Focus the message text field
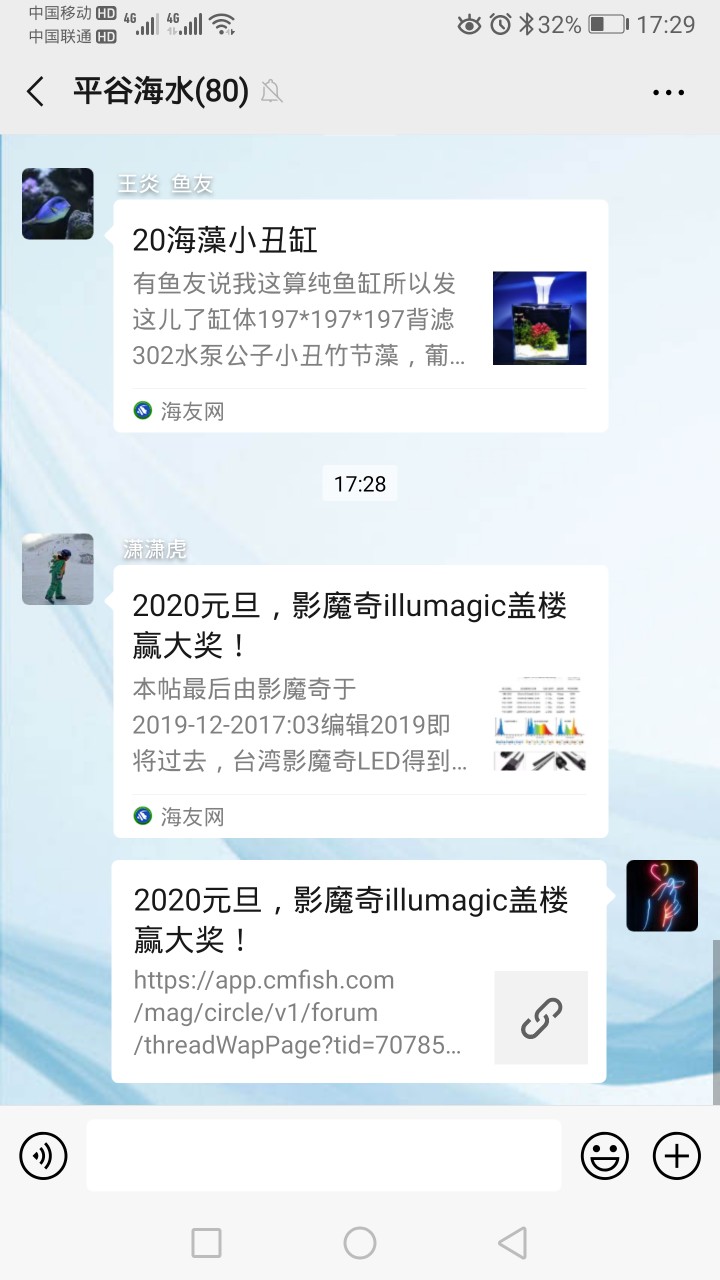Image resolution: width=720 pixels, height=1280 pixels. (323, 1155)
